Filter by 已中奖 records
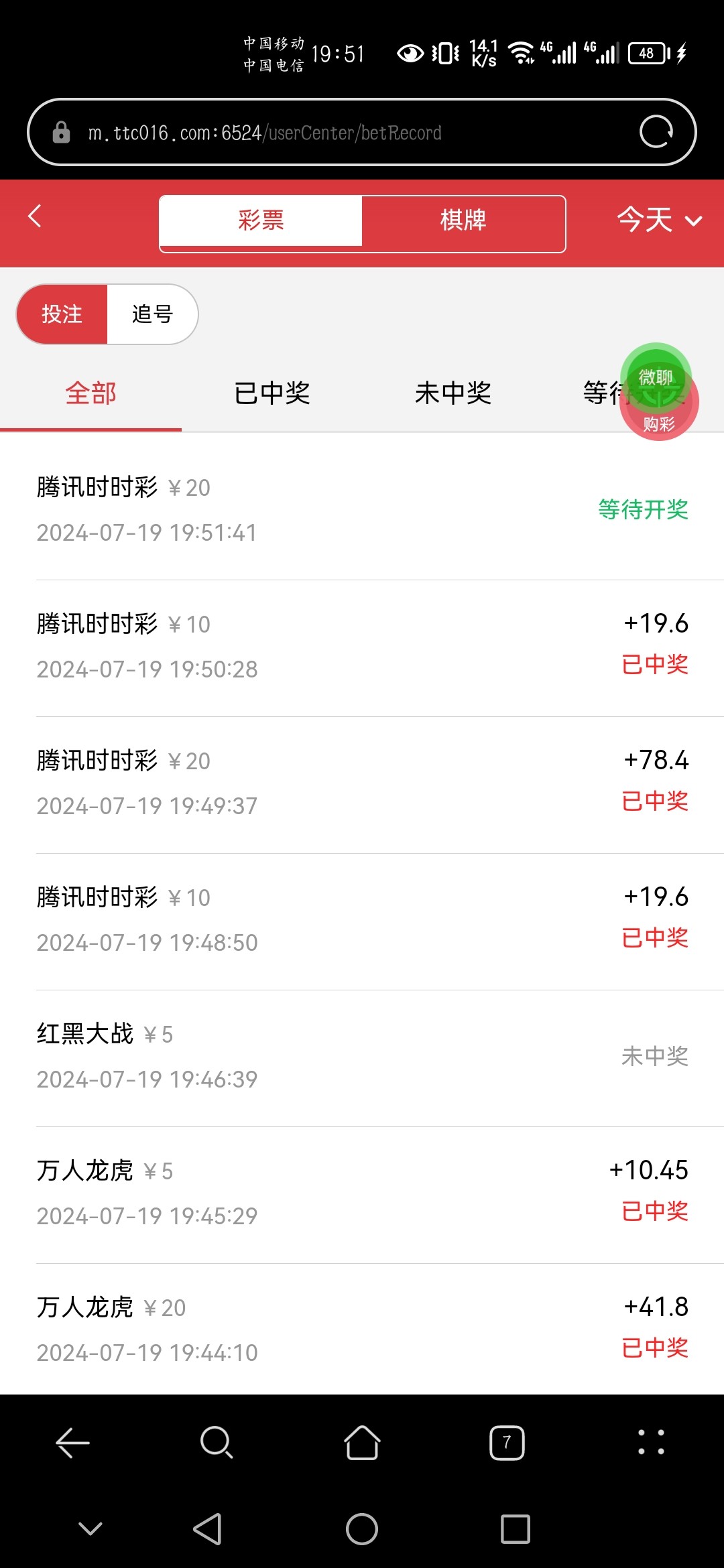The height and width of the screenshot is (1568, 724). point(271,393)
